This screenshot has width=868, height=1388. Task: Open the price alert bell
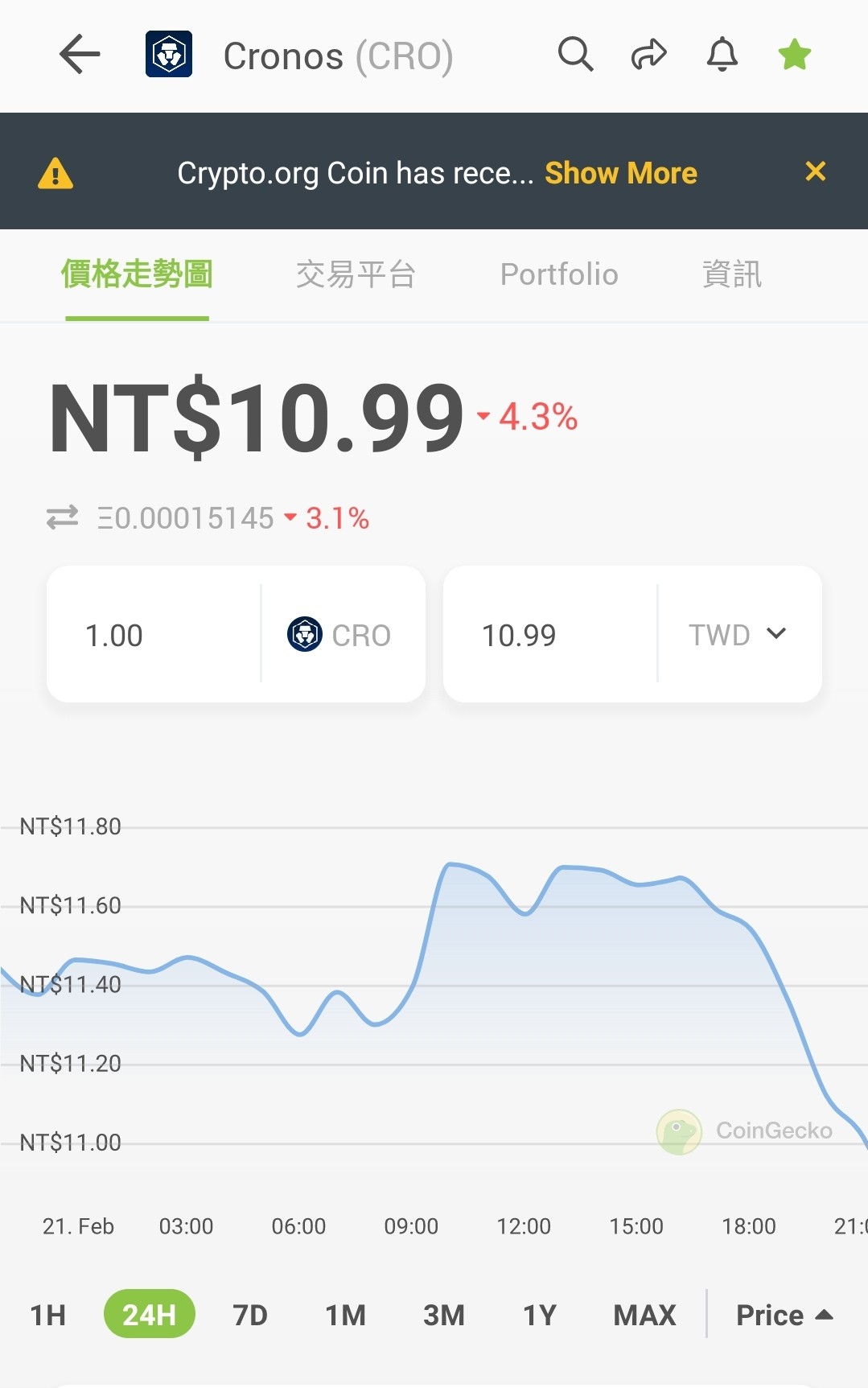722,55
